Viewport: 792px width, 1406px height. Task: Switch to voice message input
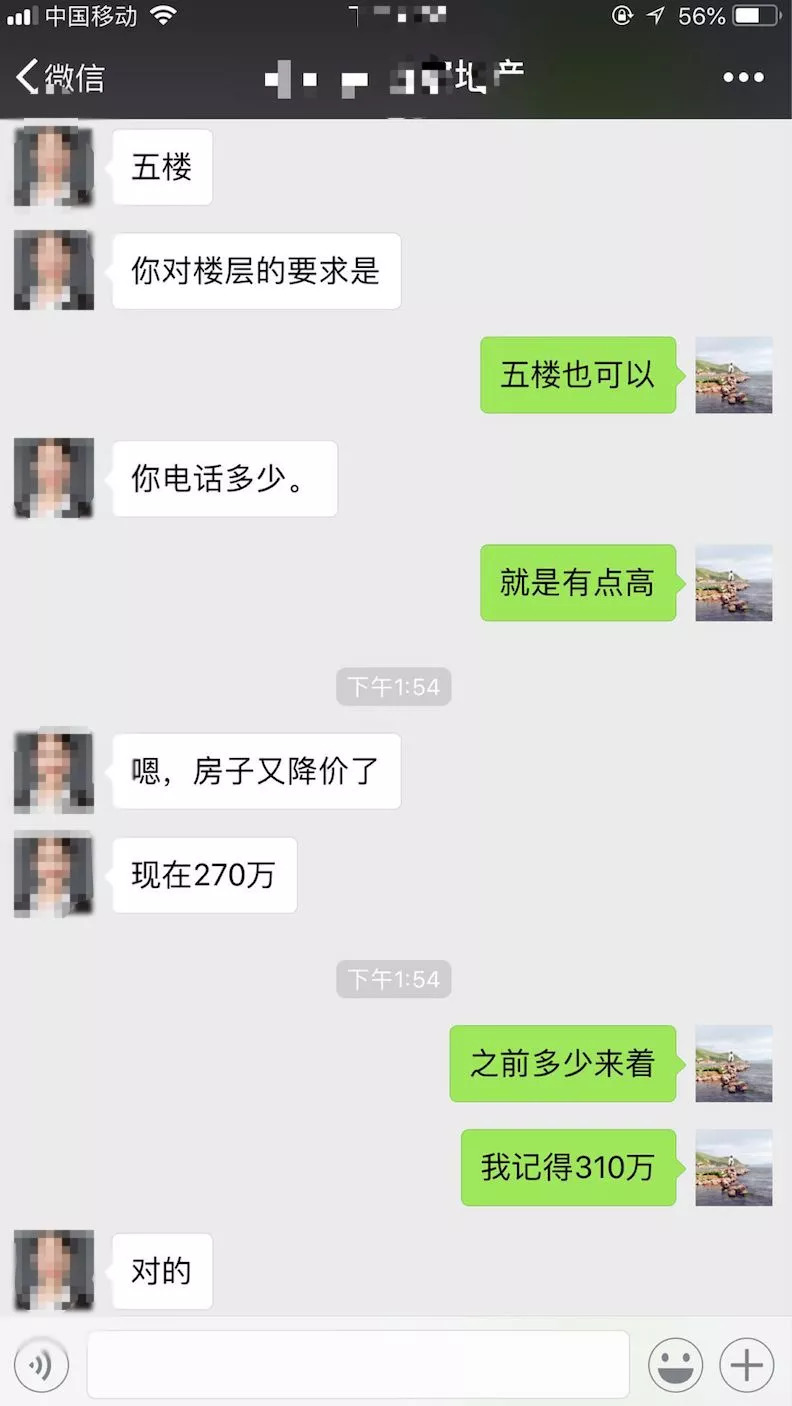click(41, 1365)
